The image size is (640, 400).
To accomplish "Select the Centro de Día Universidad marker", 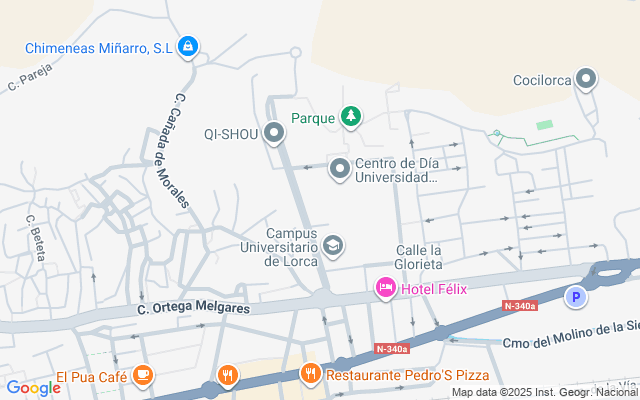I will click(x=340, y=170).
